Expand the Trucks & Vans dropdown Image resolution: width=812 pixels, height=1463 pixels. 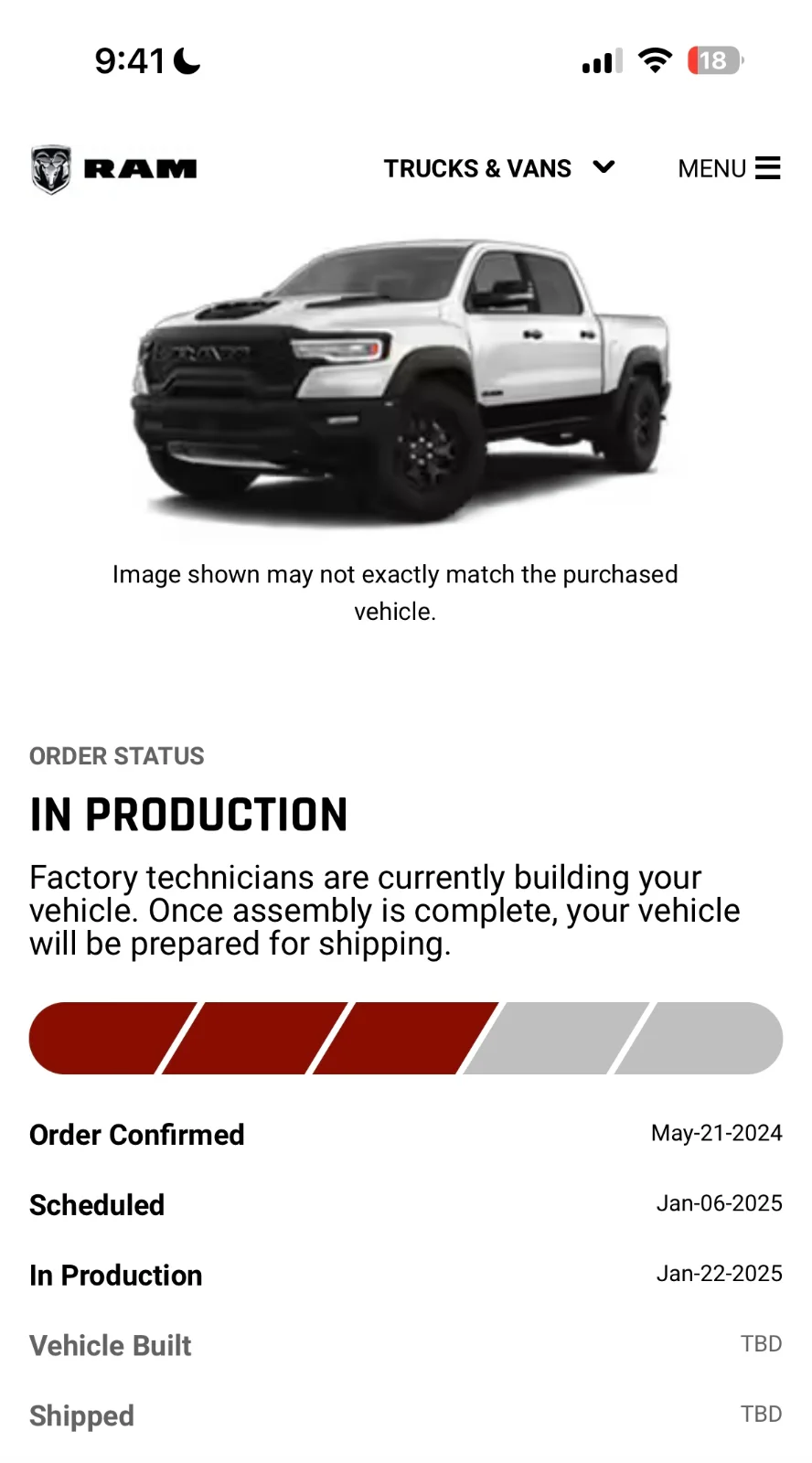click(498, 168)
